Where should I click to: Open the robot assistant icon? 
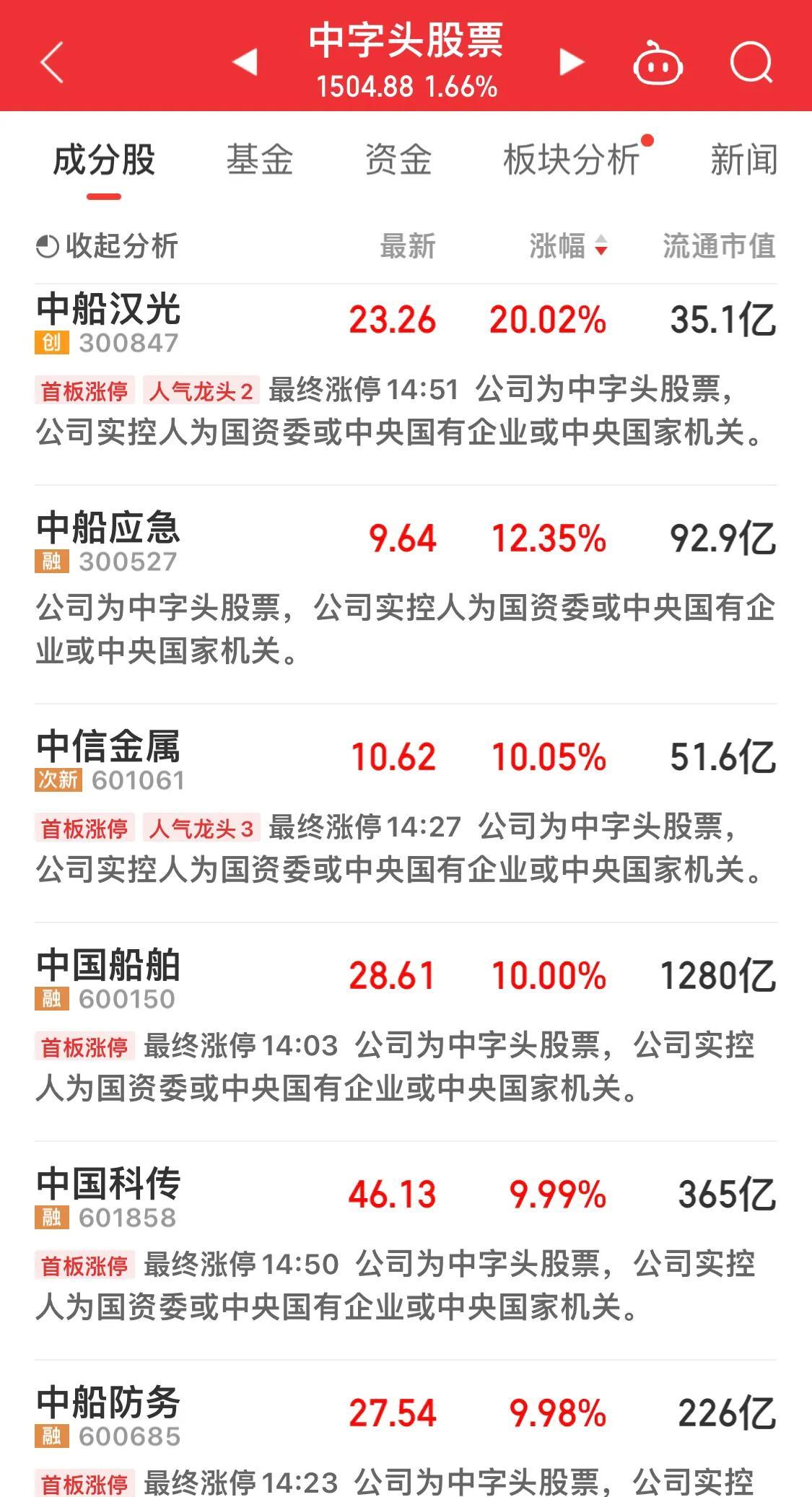(658, 63)
